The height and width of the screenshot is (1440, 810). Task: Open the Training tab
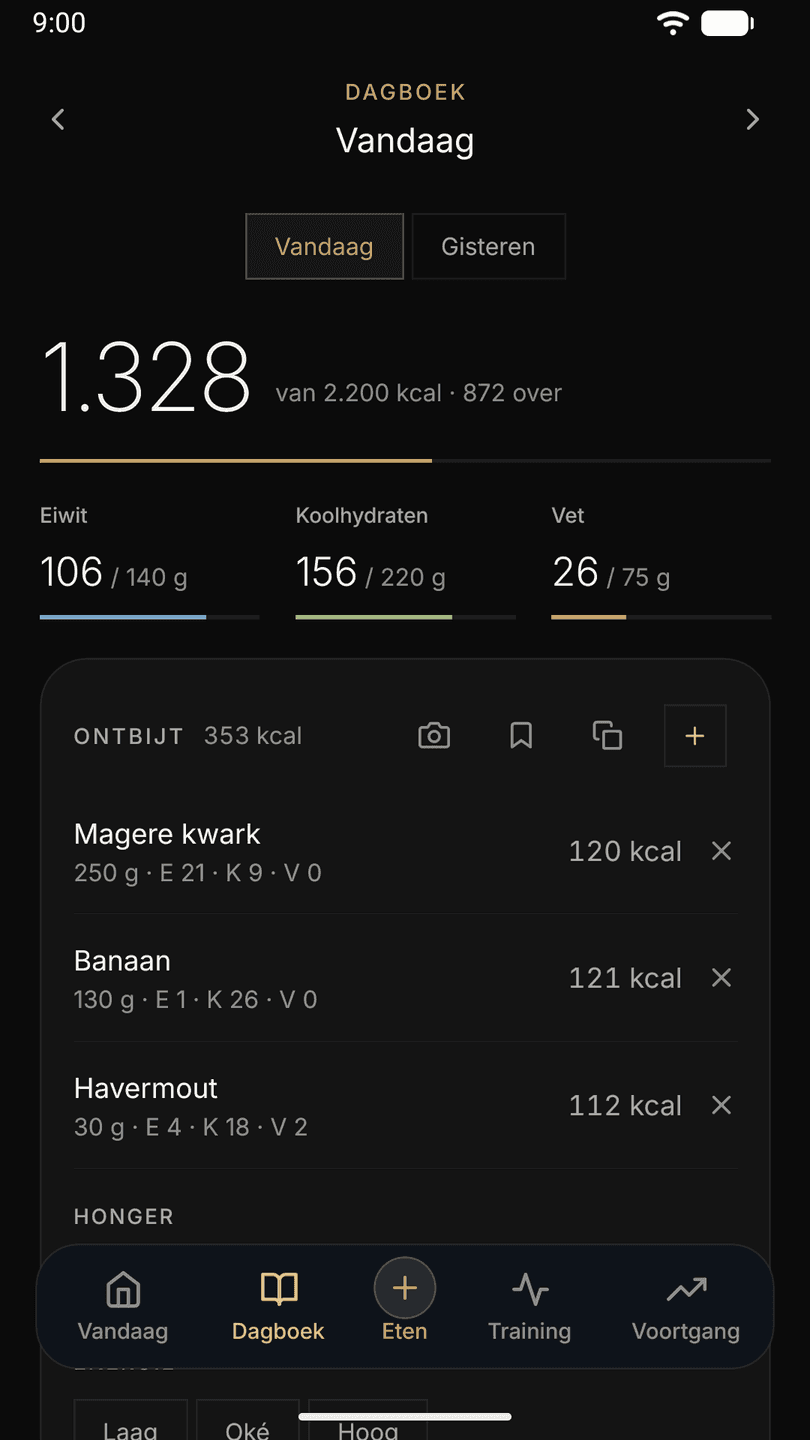click(530, 1306)
